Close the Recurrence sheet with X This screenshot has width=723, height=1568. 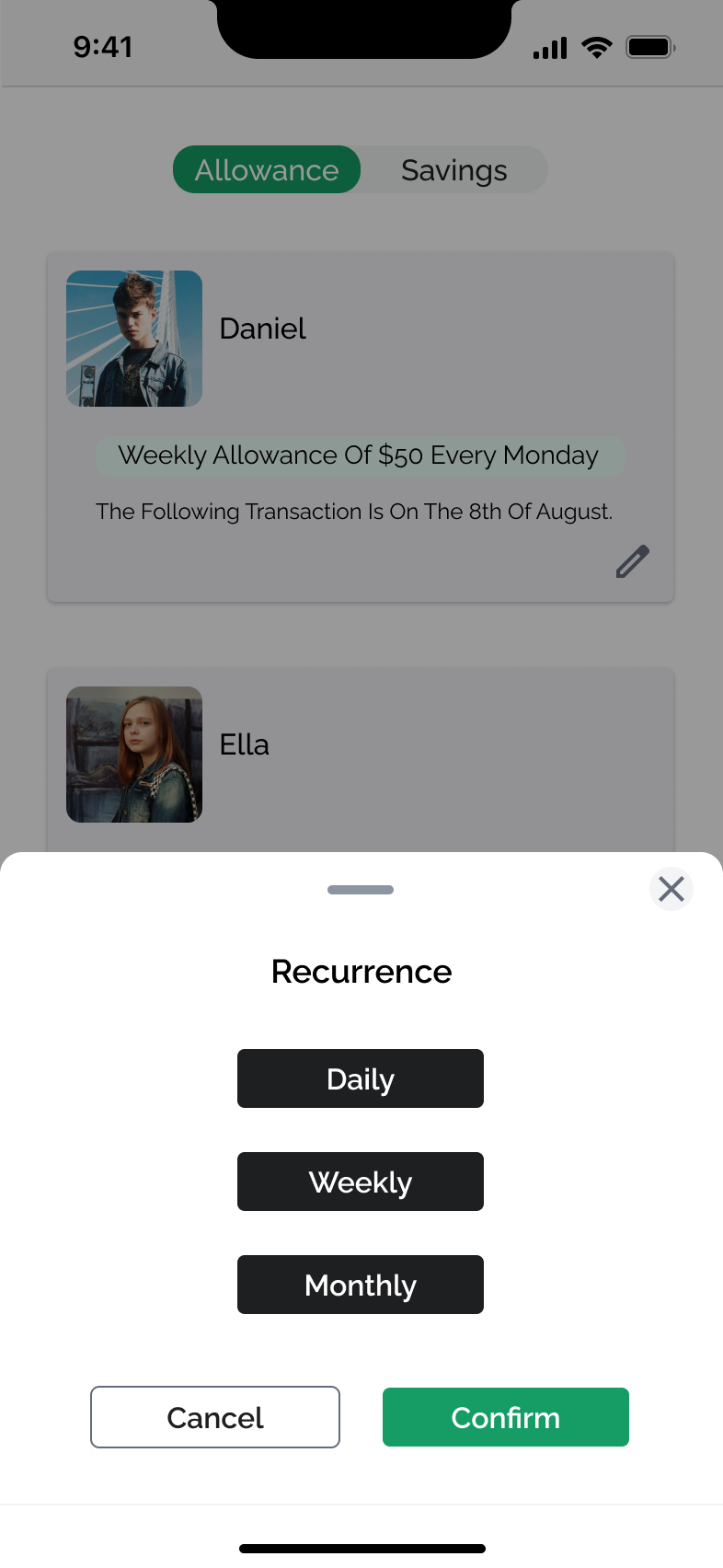tap(671, 889)
